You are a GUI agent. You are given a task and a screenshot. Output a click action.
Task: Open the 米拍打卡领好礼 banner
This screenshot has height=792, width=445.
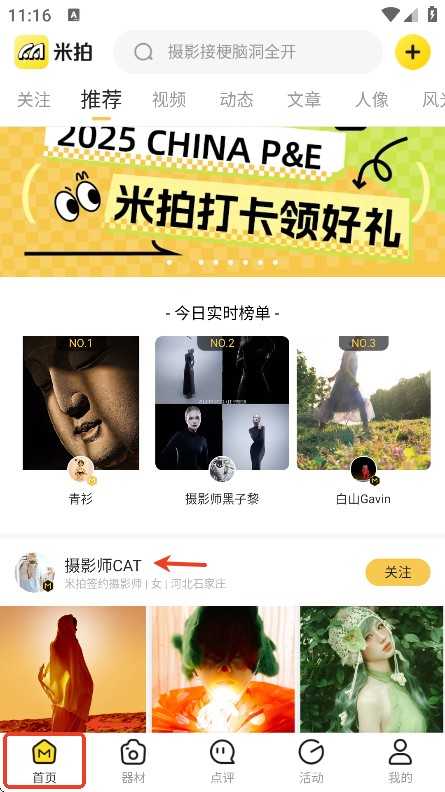(x=222, y=201)
